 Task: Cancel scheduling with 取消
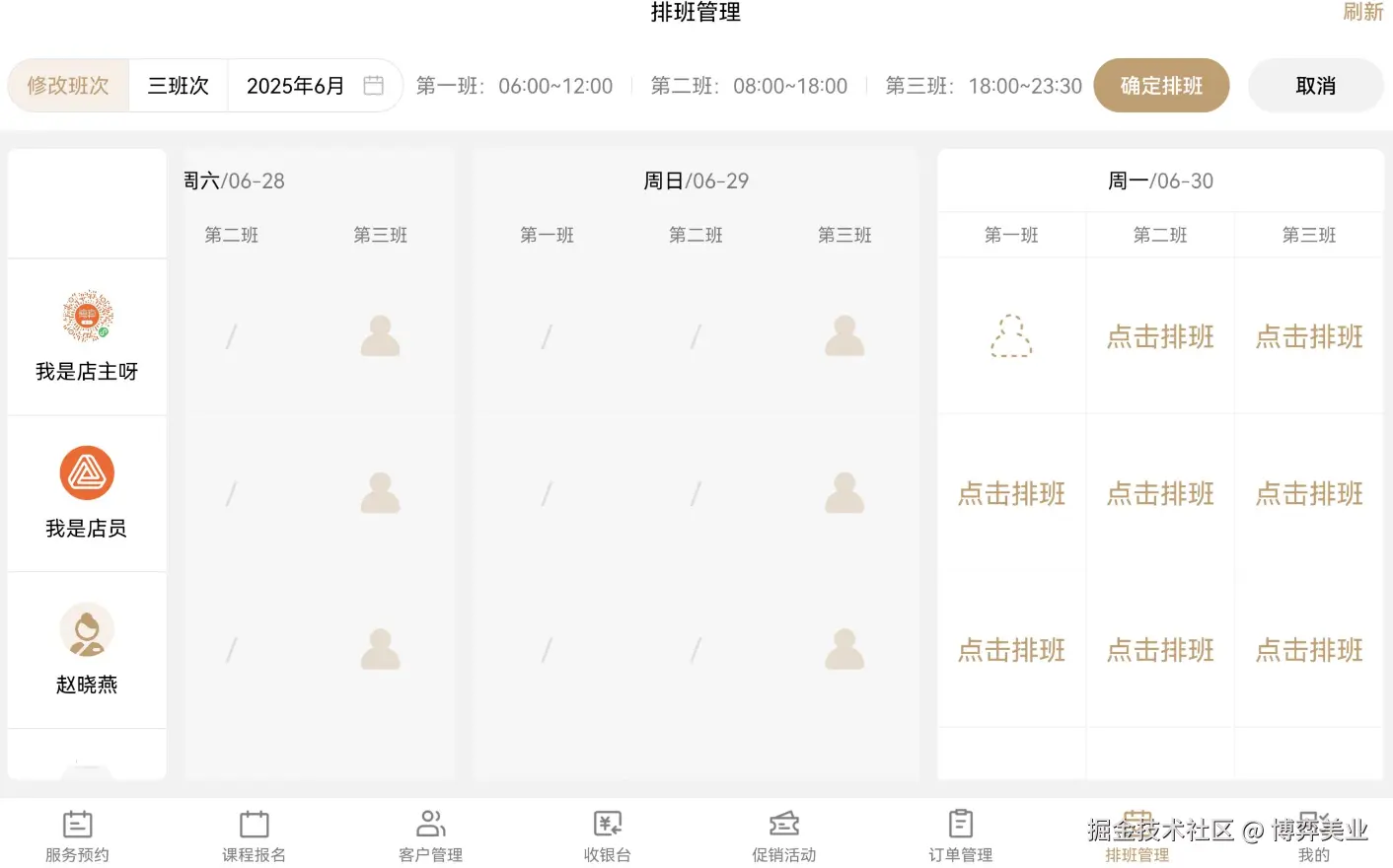[x=1315, y=86]
